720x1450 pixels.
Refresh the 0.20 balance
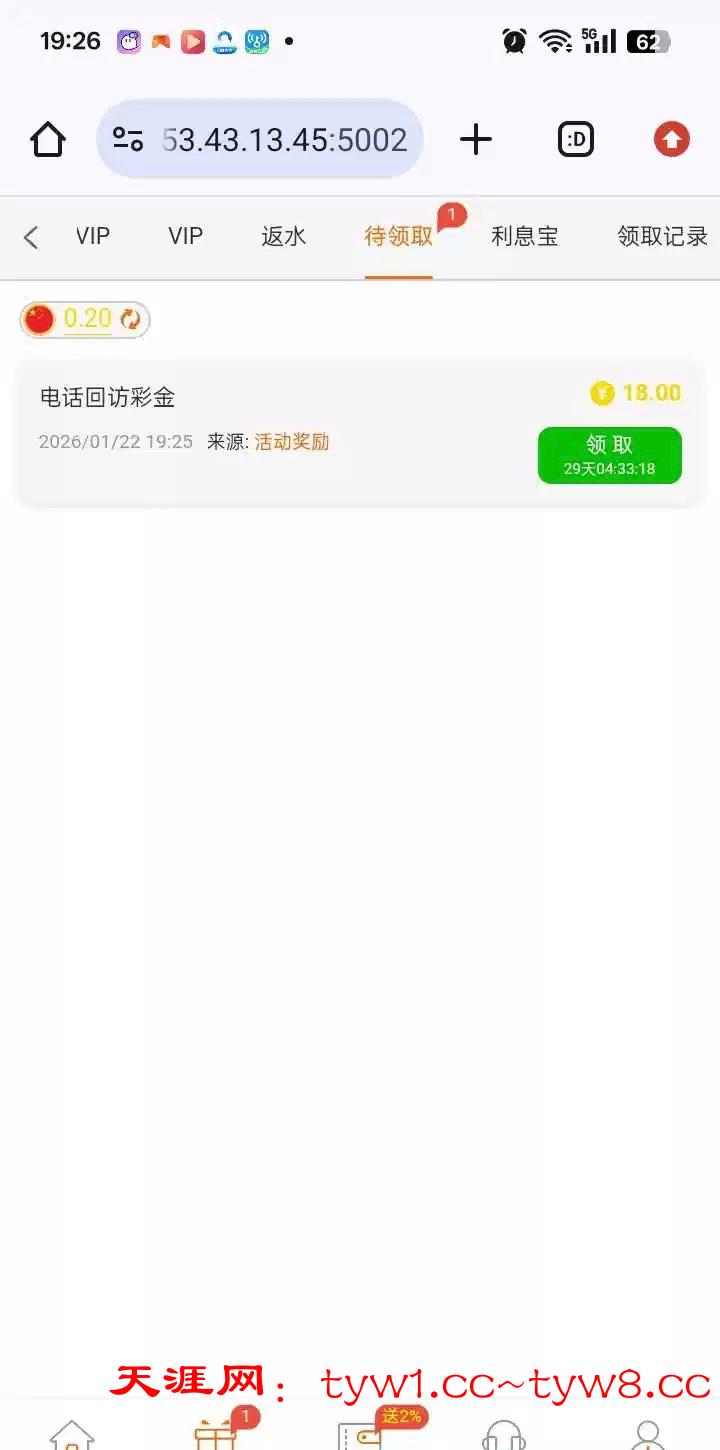131,320
